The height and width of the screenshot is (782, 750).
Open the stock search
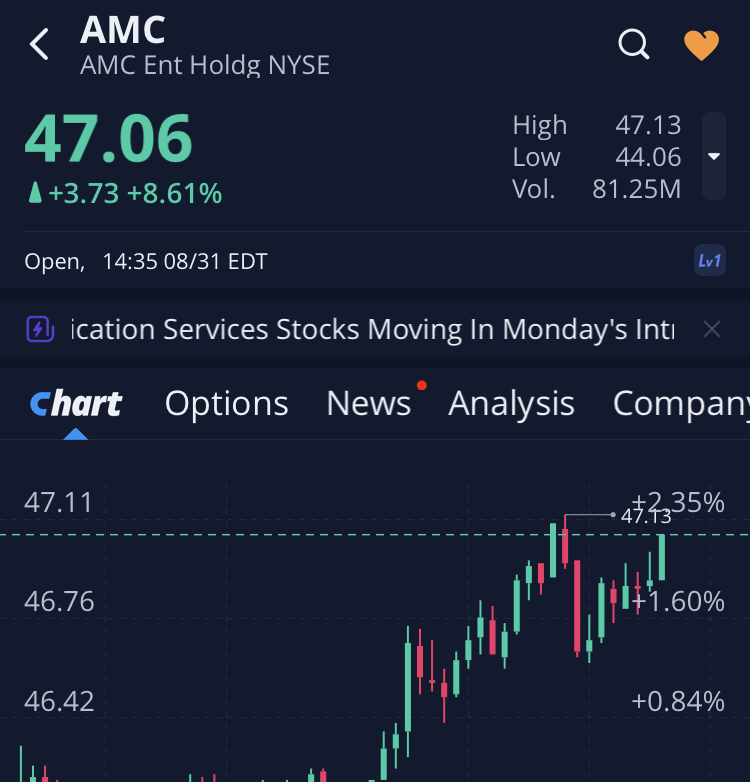[x=634, y=44]
